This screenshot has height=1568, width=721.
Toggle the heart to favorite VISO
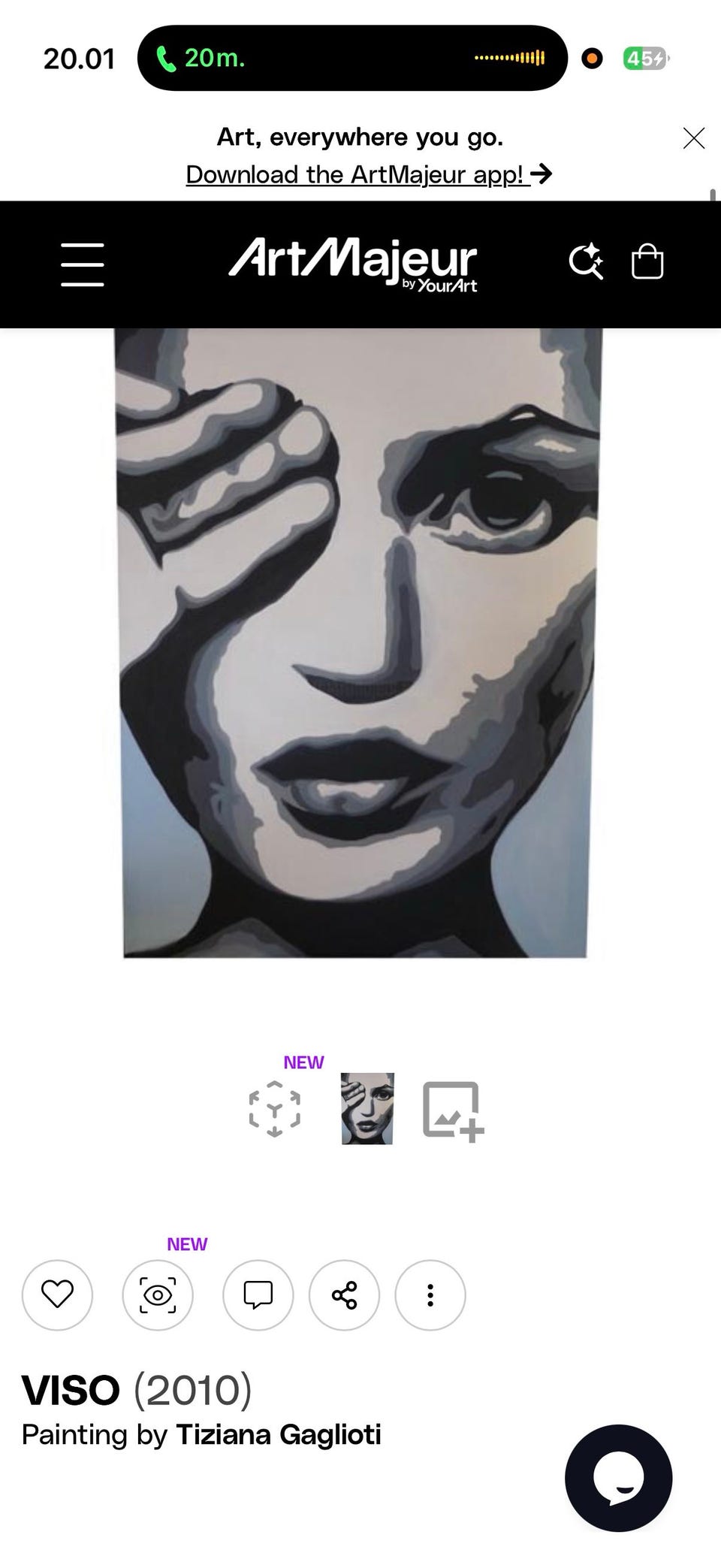click(x=57, y=1295)
